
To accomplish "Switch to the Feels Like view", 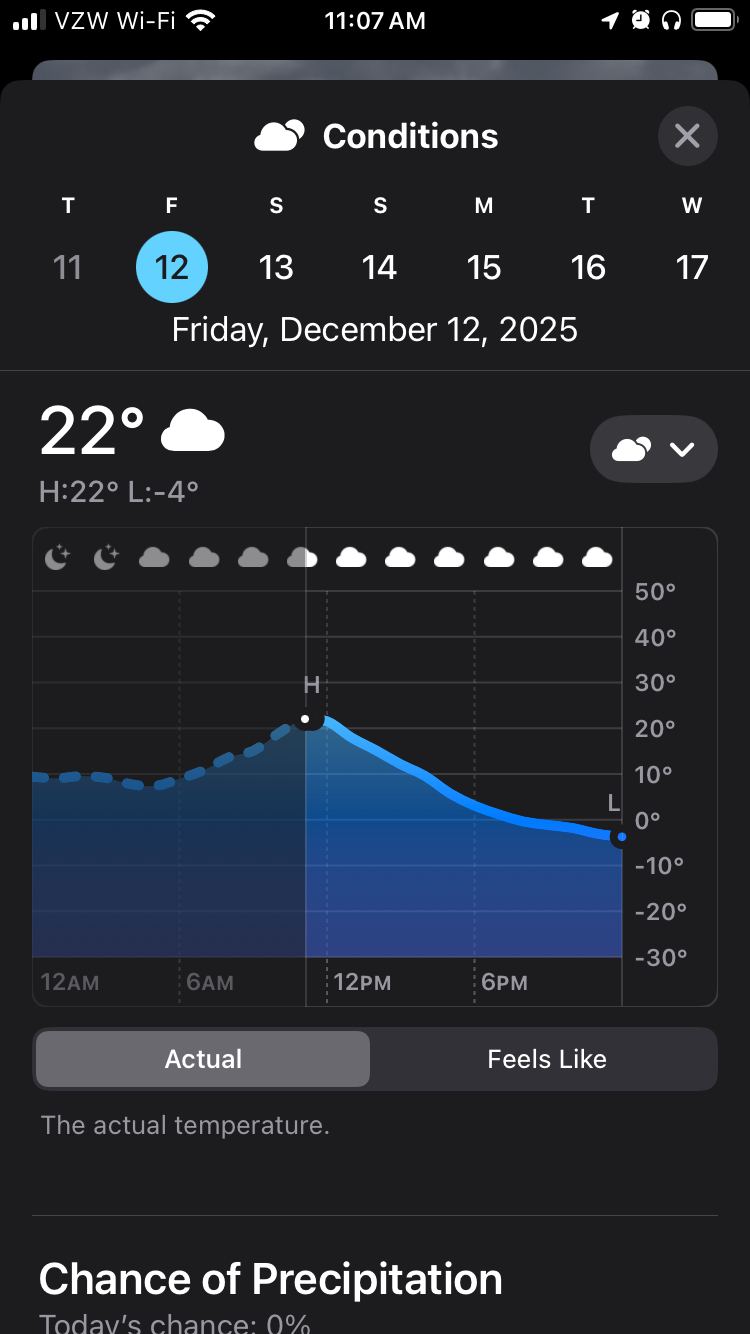I will tap(546, 1059).
